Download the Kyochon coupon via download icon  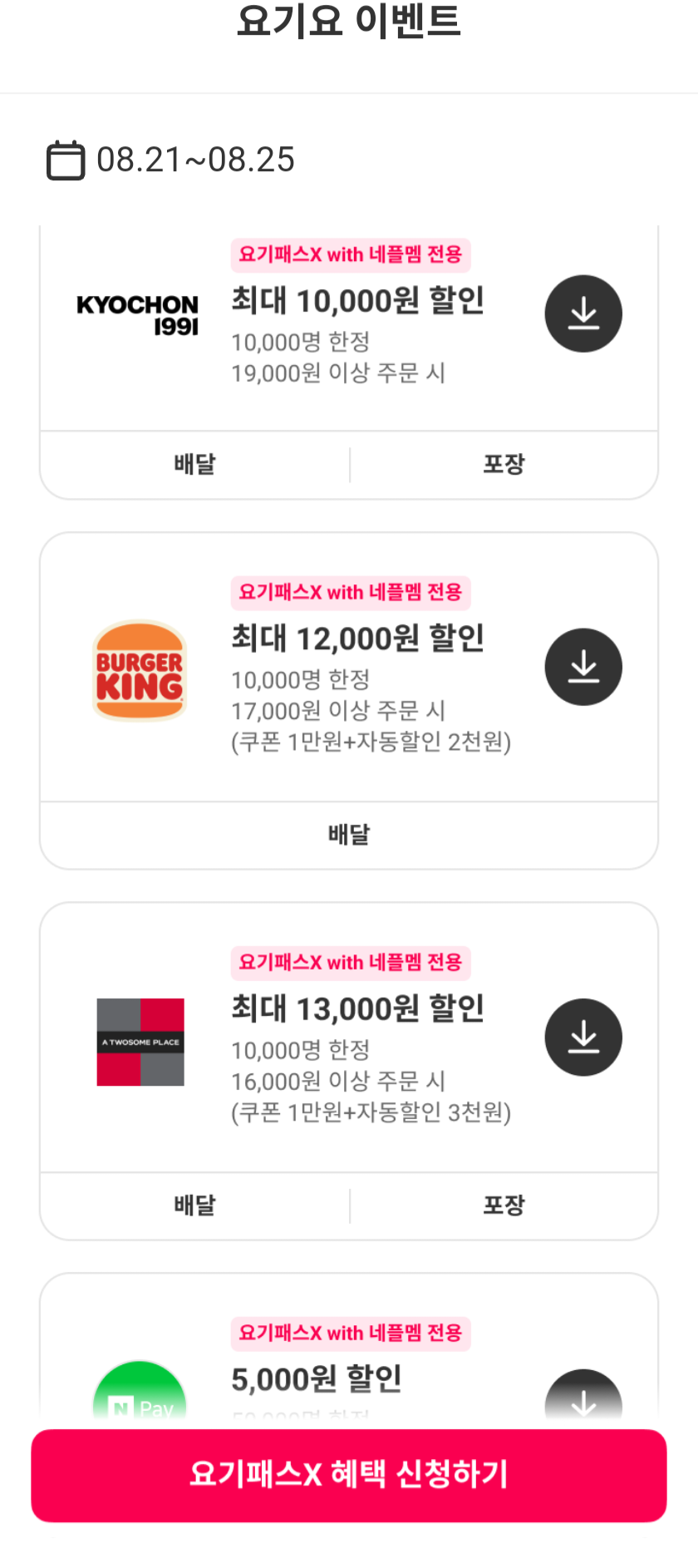click(x=582, y=313)
